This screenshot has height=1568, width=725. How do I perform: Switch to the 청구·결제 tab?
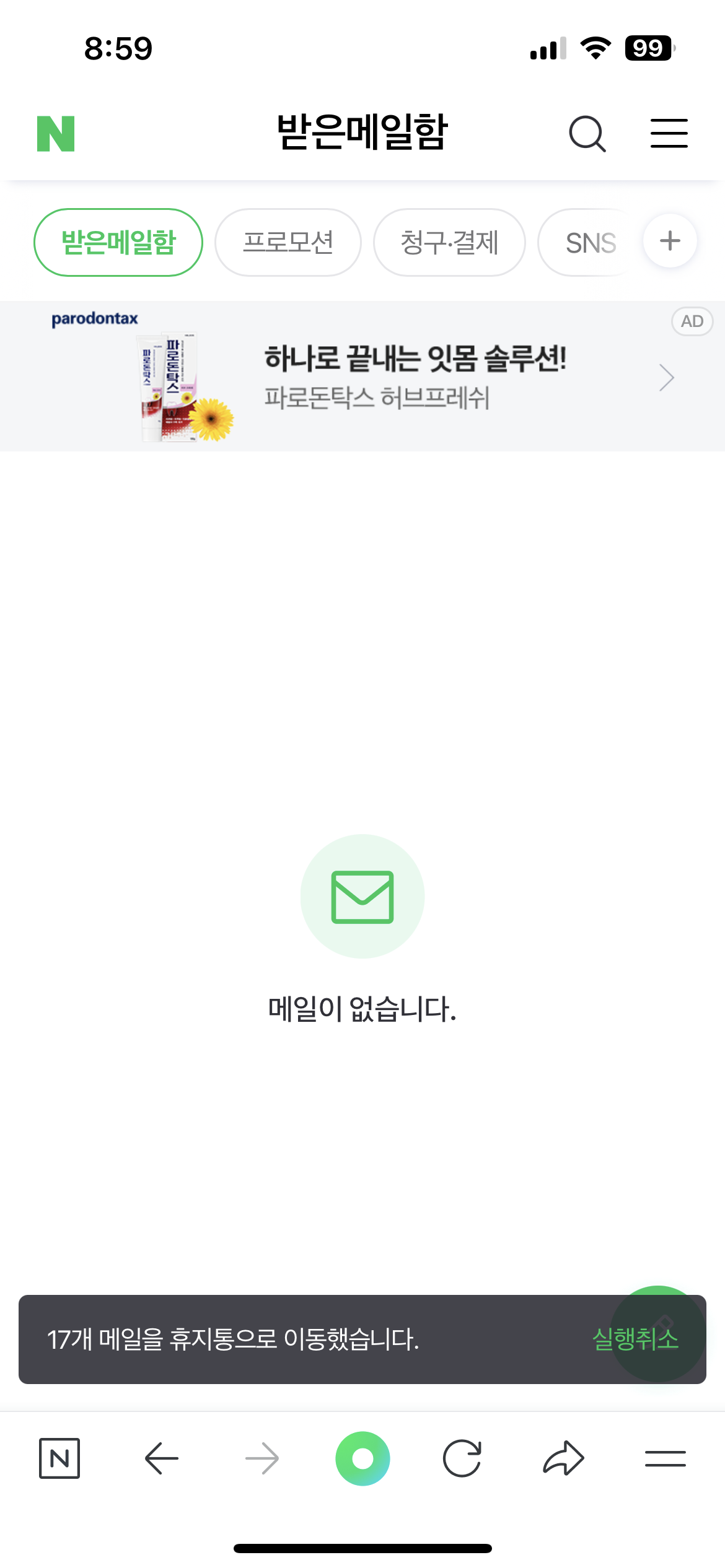click(x=449, y=242)
